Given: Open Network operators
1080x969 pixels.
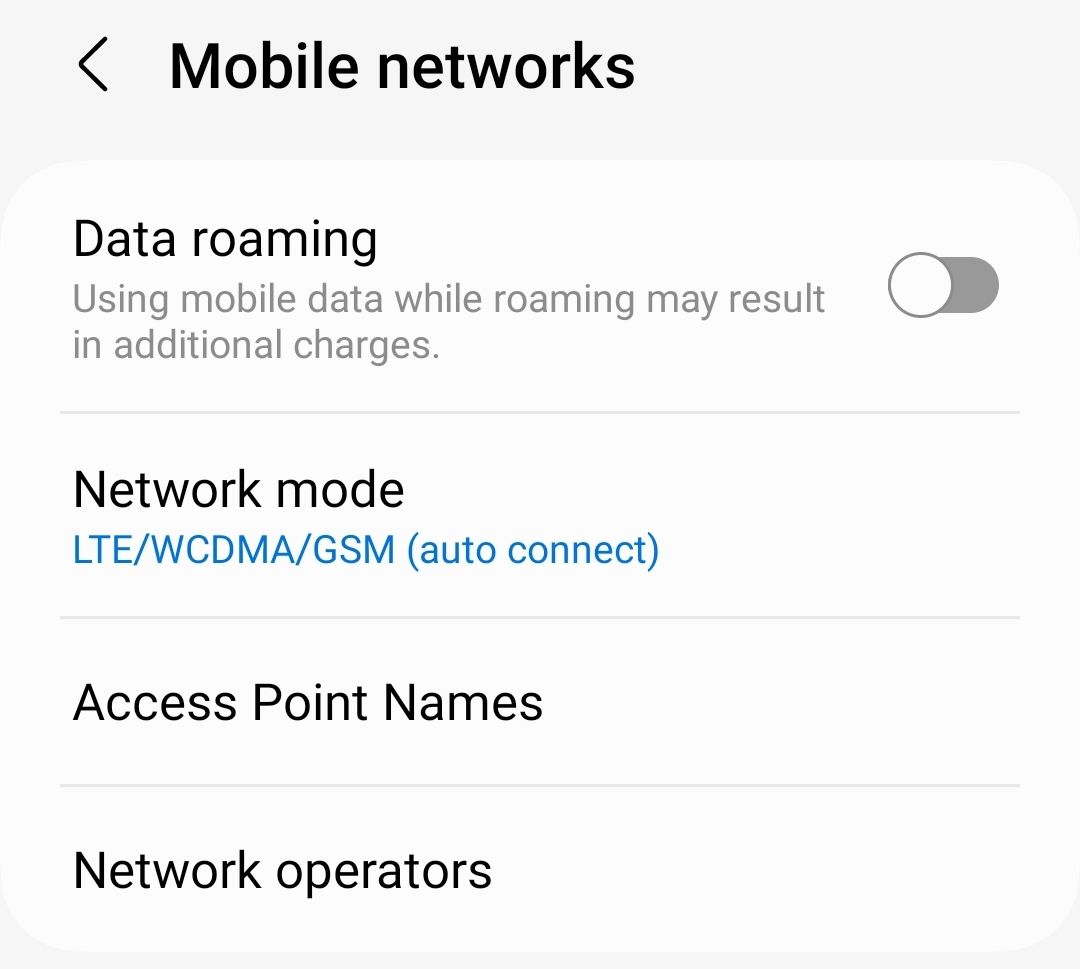Looking at the screenshot, I should click(x=283, y=871).
